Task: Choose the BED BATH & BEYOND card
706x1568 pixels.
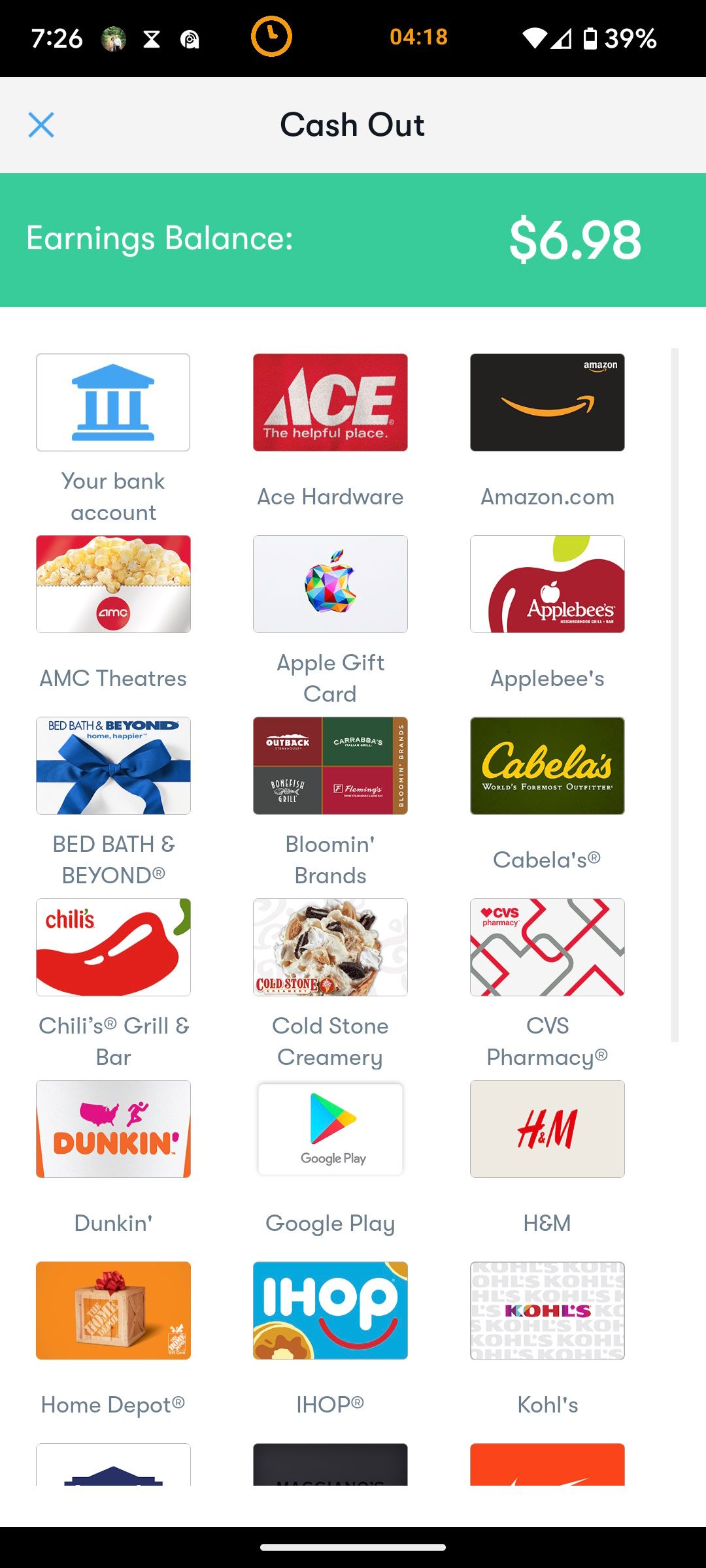Action: pyautogui.click(x=112, y=766)
